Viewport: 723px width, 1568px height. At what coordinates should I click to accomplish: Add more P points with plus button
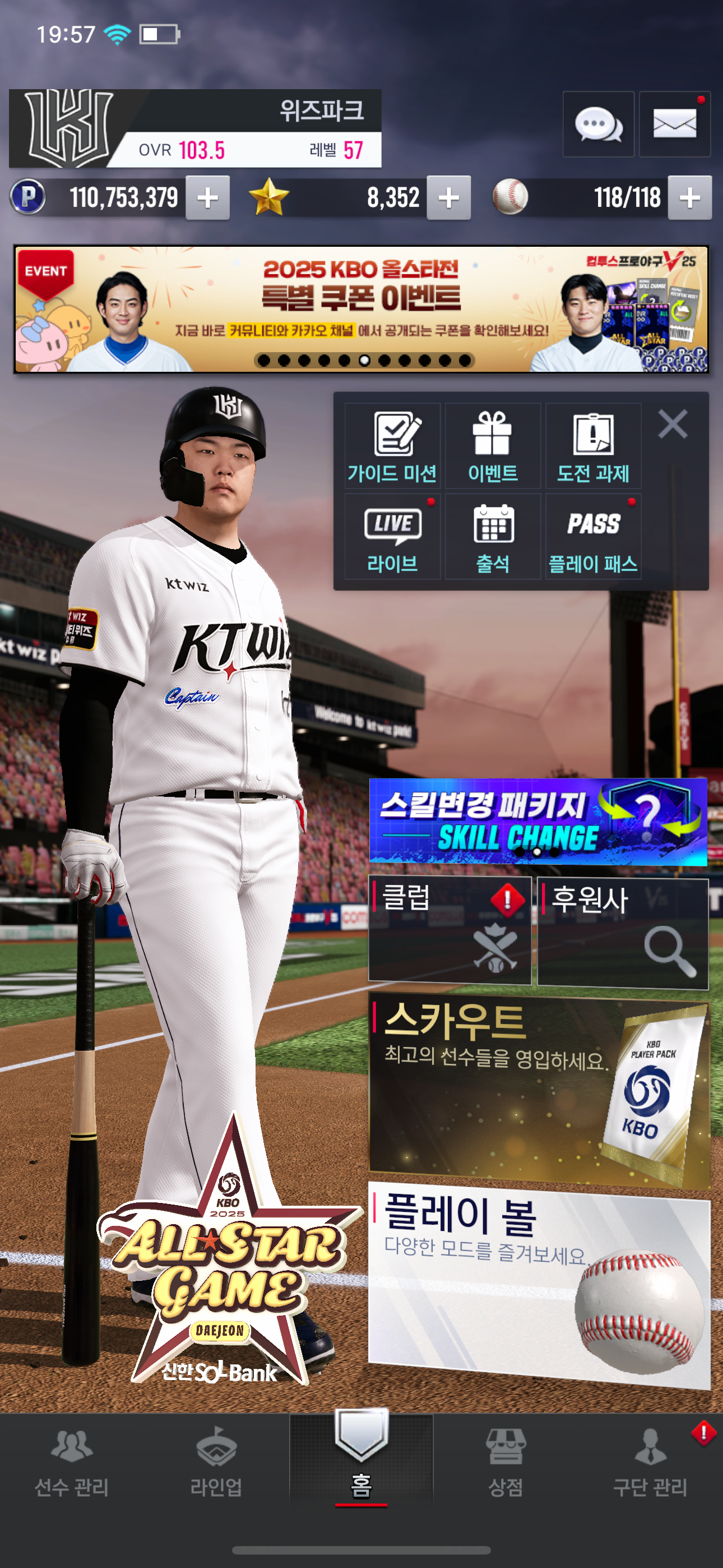pos(207,198)
